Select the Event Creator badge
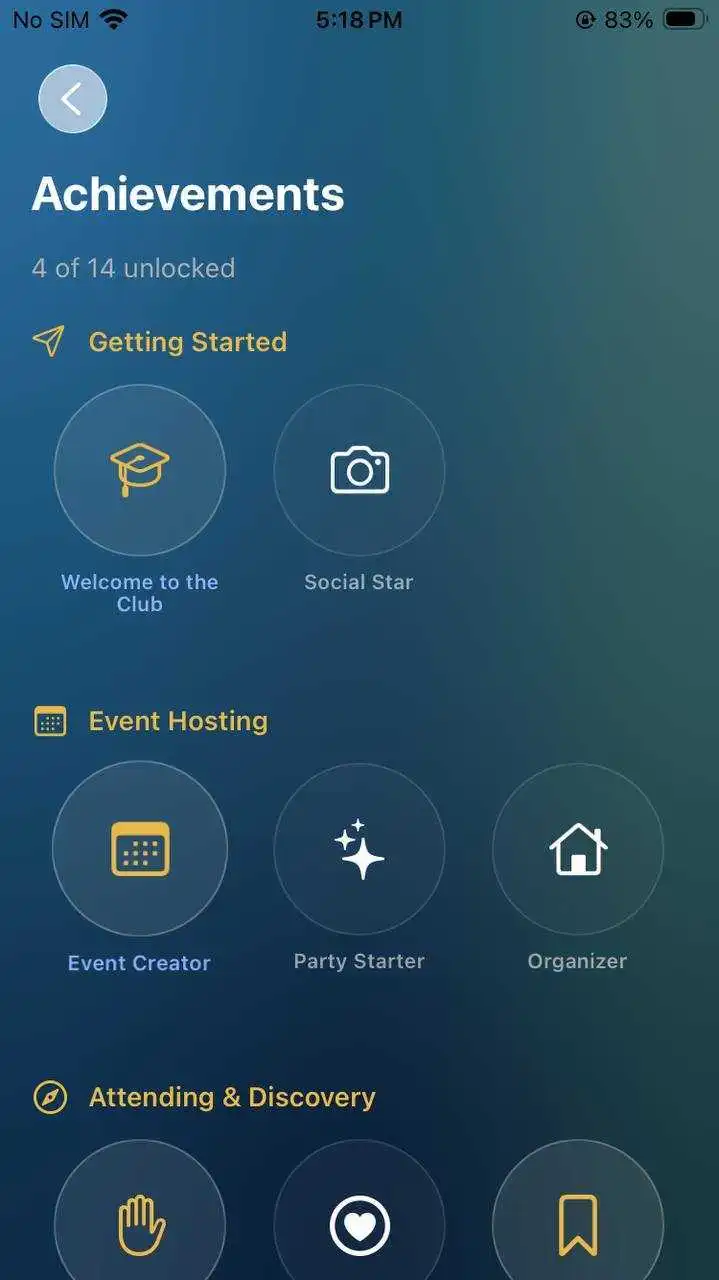This screenshot has height=1280, width=719. click(140, 849)
